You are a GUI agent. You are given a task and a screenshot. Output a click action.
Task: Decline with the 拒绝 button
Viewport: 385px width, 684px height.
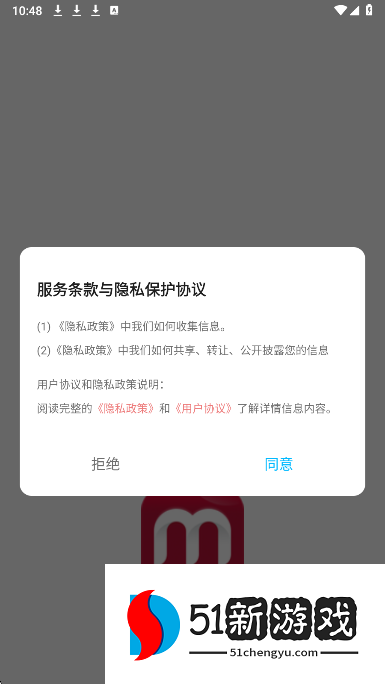(x=106, y=464)
